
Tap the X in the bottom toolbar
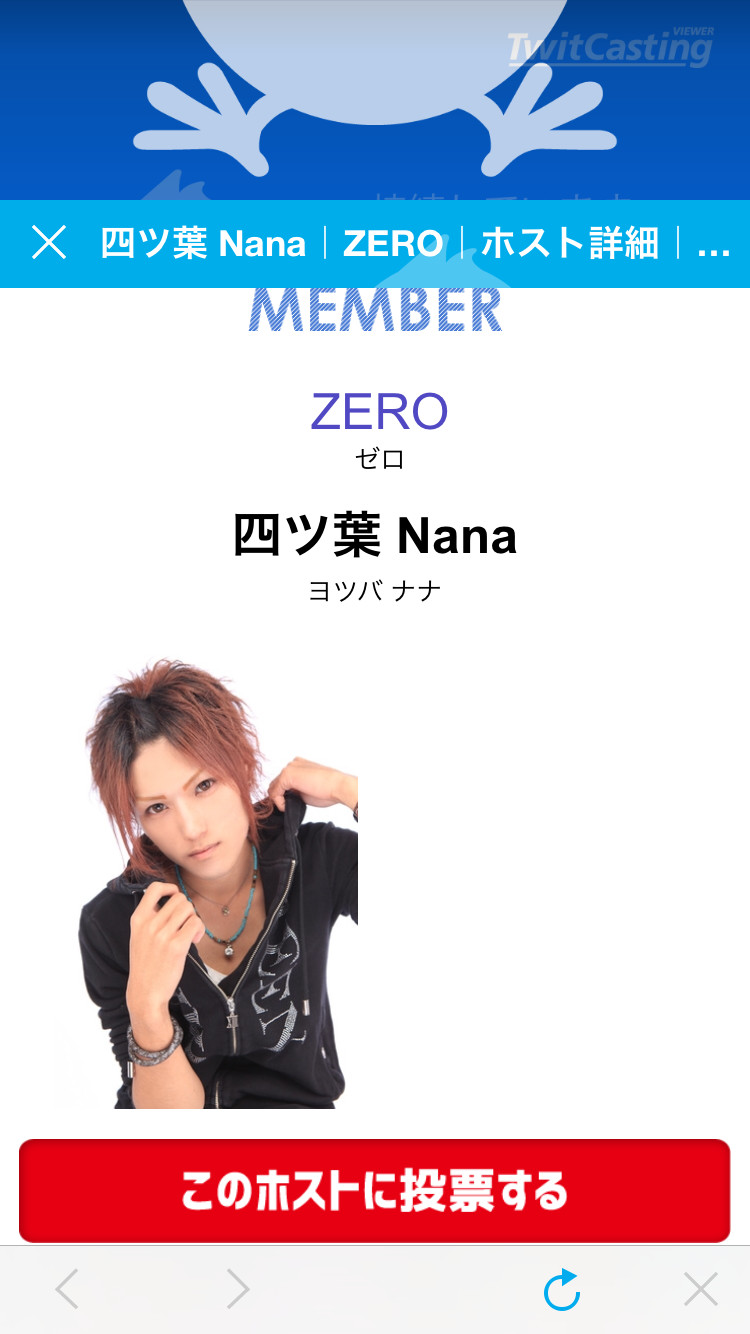[700, 1289]
